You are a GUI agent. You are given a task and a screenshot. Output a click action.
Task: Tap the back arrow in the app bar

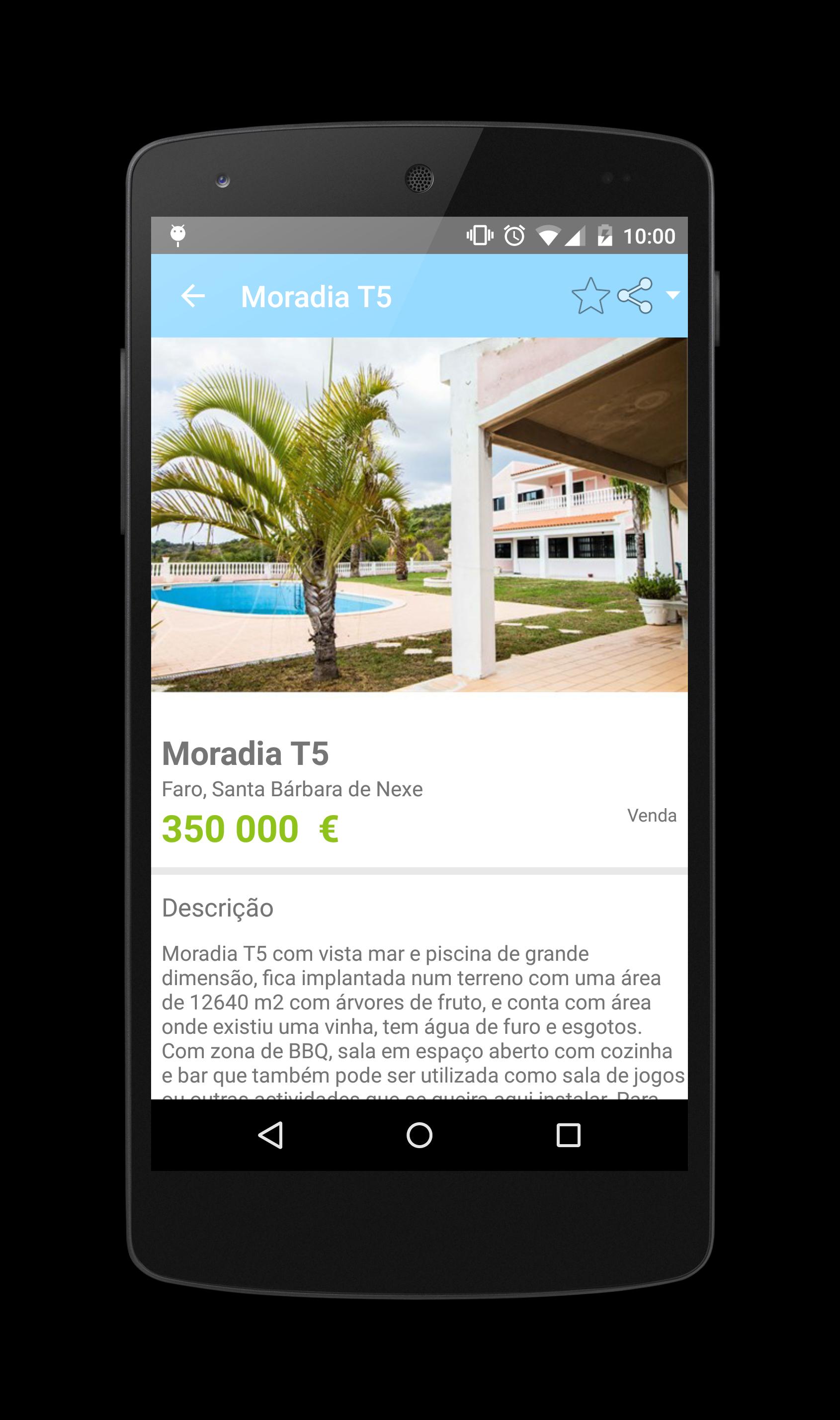(x=192, y=295)
